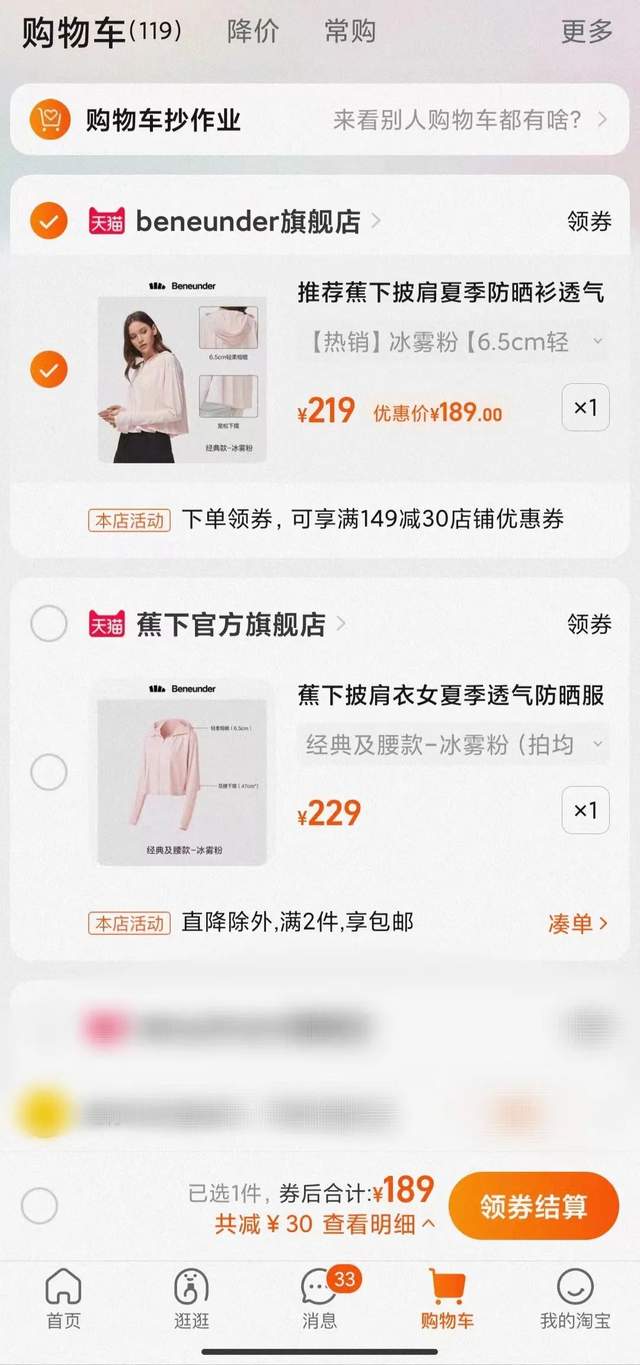Screen dimensions: 640x1365
Task: Uncheck the beneunder旗舰店 store checkbox
Action: (x=48, y=221)
